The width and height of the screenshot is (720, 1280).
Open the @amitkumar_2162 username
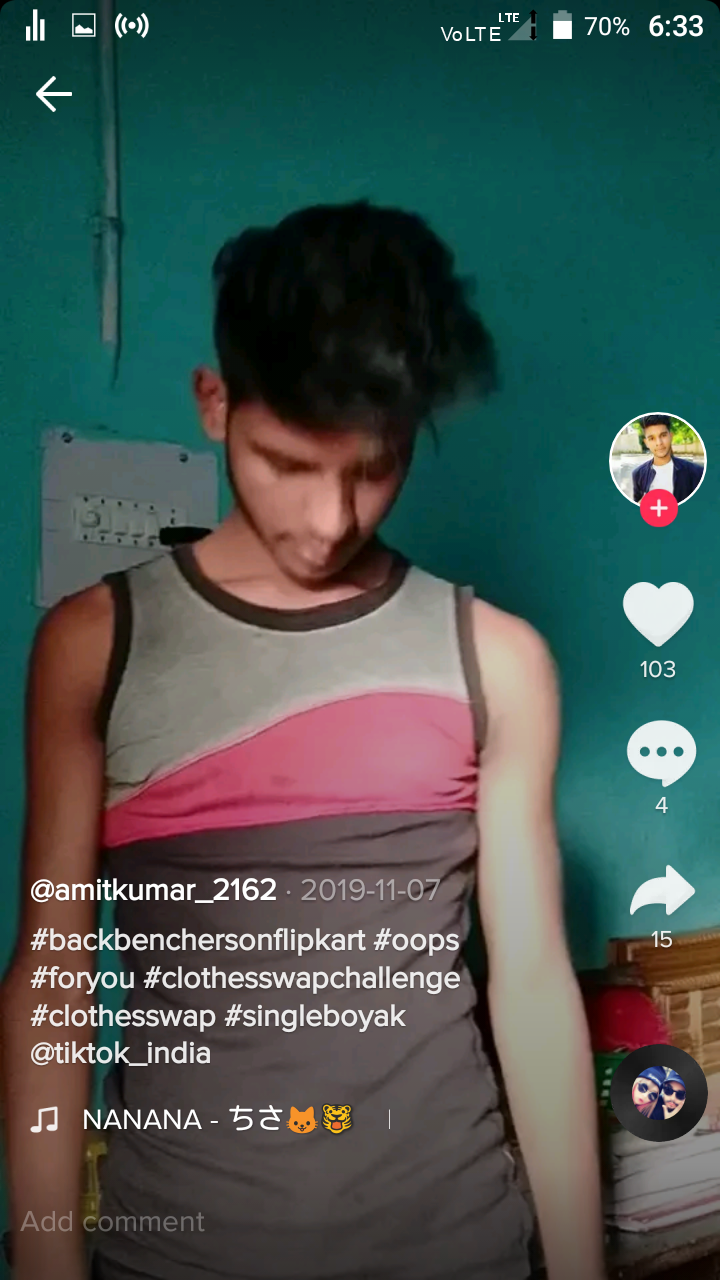pos(153,890)
